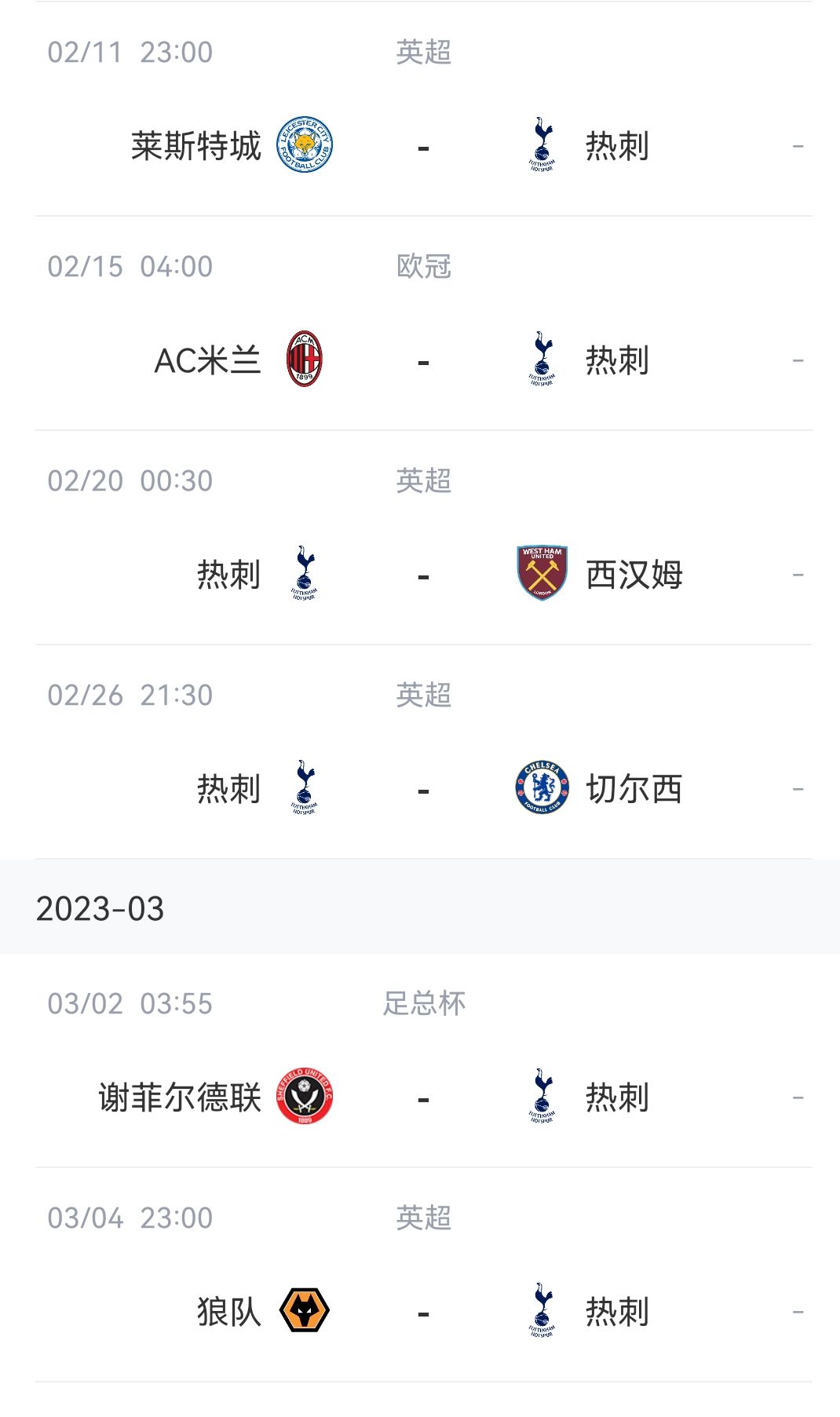This screenshot has width=840, height=1417.
Task: Open the 莱斯特城 vs 热刺 match
Action: click(424, 109)
